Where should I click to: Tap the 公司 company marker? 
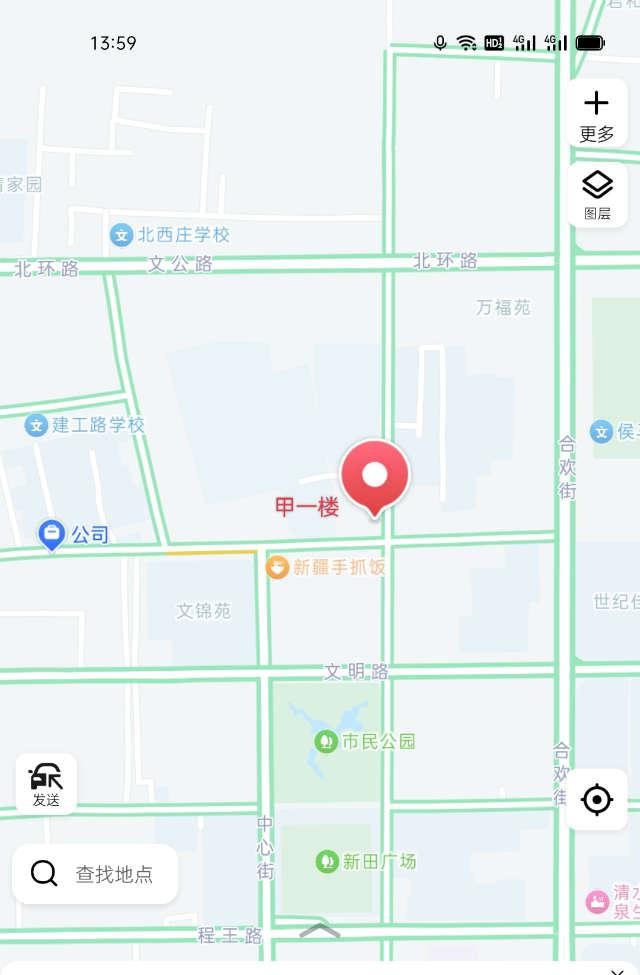(51, 534)
